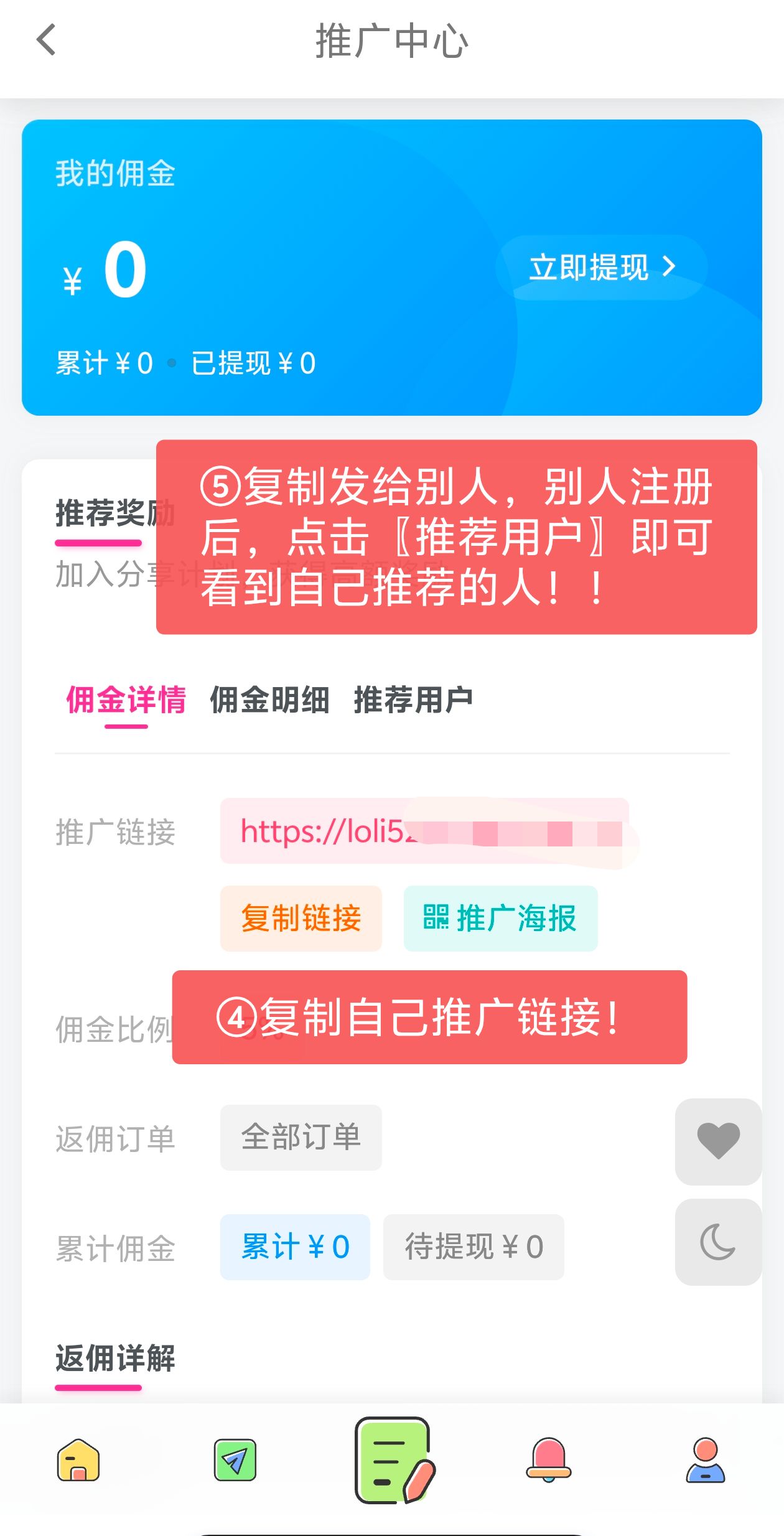Select the 佣金详情 tab

point(126,700)
